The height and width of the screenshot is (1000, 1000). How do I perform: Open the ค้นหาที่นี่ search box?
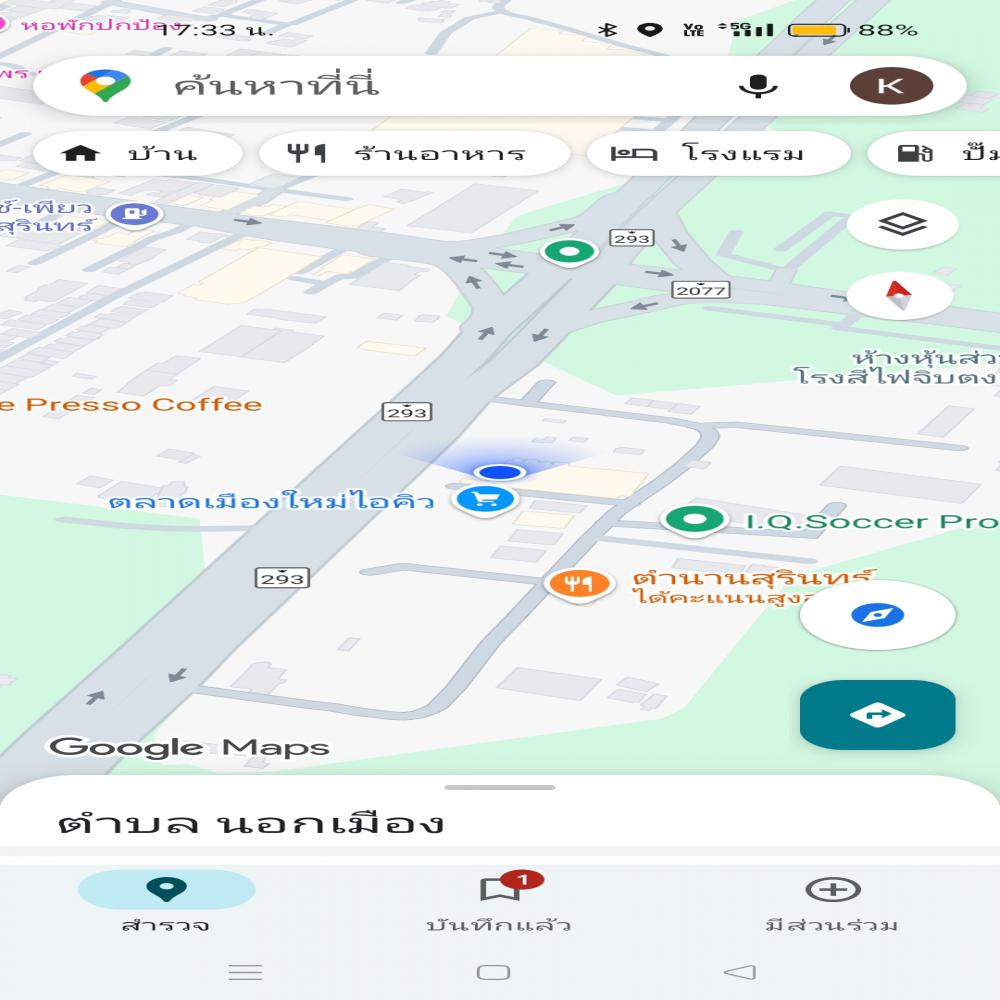pyautogui.click(x=400, y=86)
